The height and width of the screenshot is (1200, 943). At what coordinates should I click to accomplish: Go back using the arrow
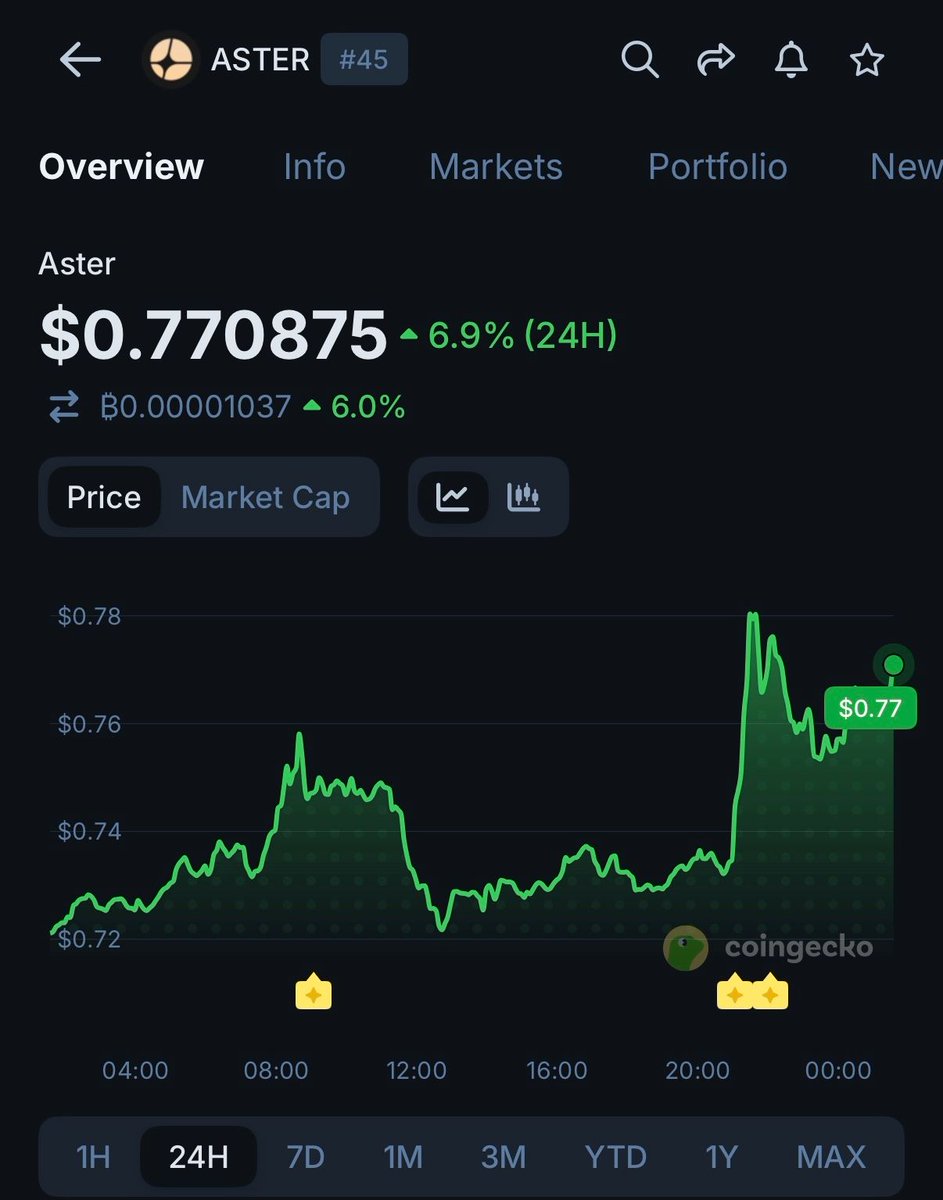click(80, 61)
